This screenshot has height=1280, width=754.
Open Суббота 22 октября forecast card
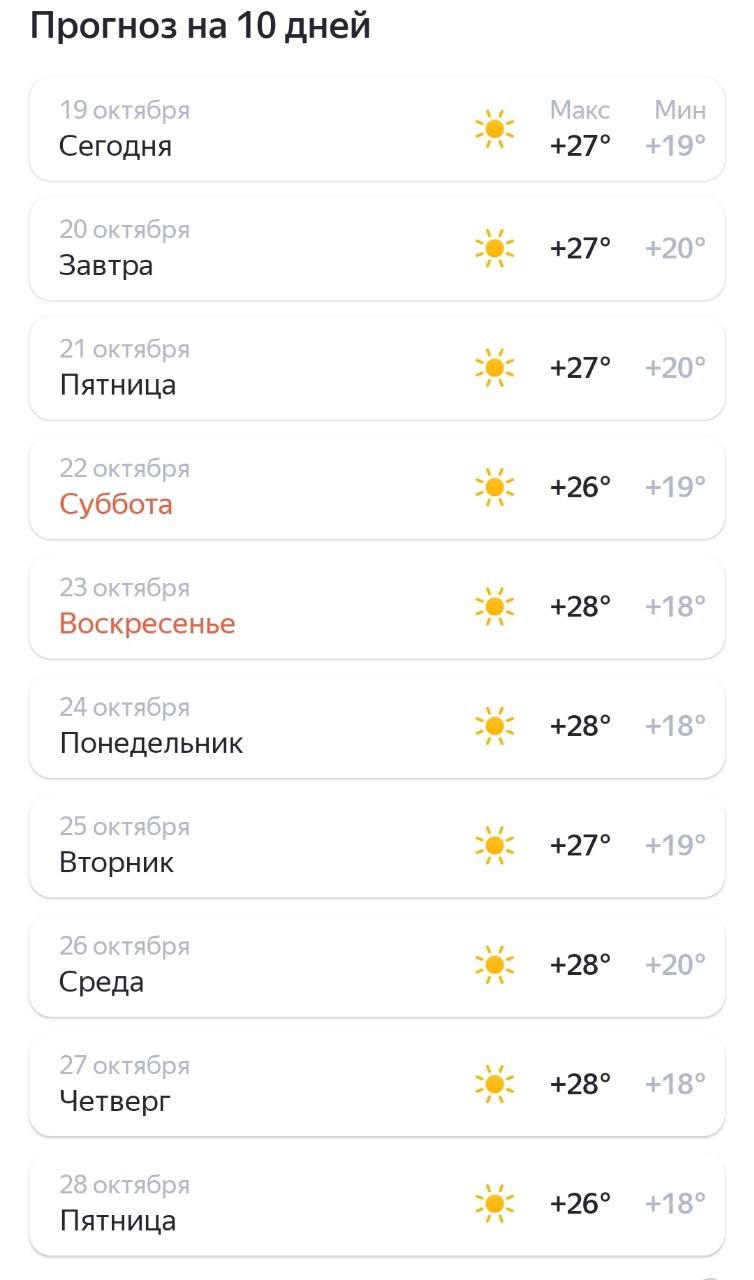(x=376, y=487)
